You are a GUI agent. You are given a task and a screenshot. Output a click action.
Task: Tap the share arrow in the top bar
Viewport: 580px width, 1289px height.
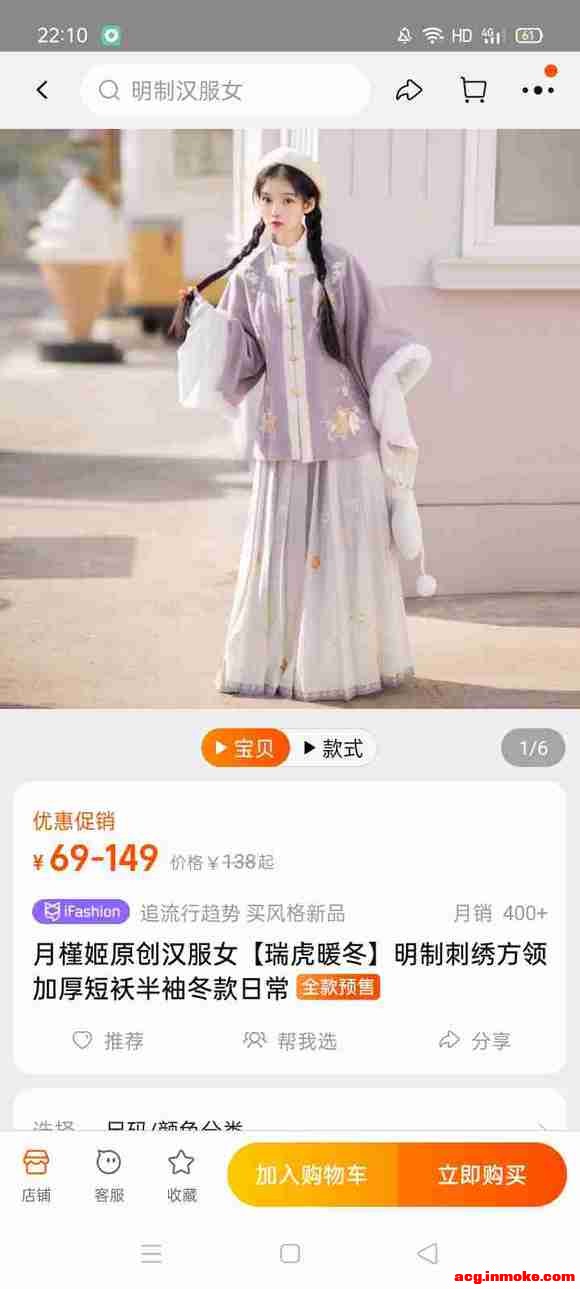[x=409, y=90]
